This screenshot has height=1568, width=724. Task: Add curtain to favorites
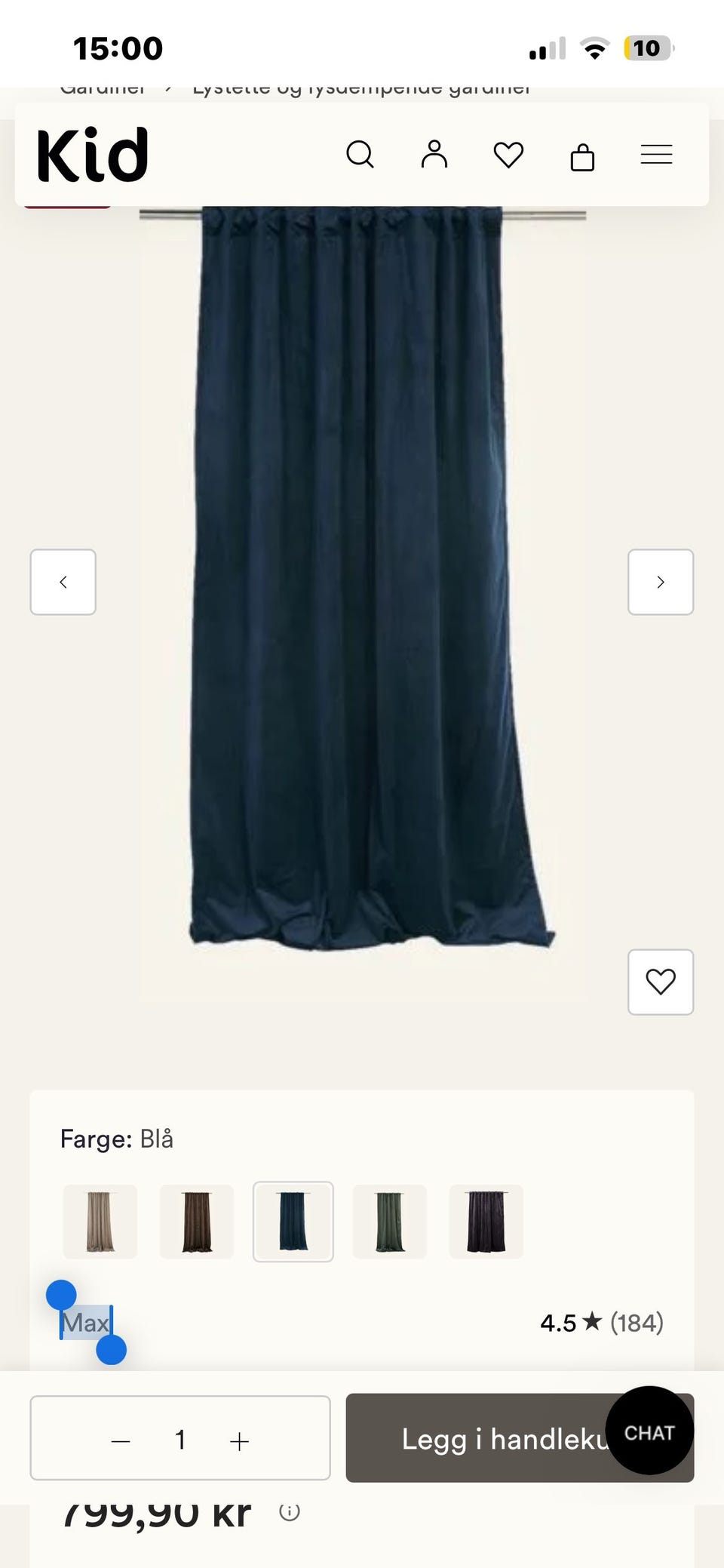tap(661, 982)
